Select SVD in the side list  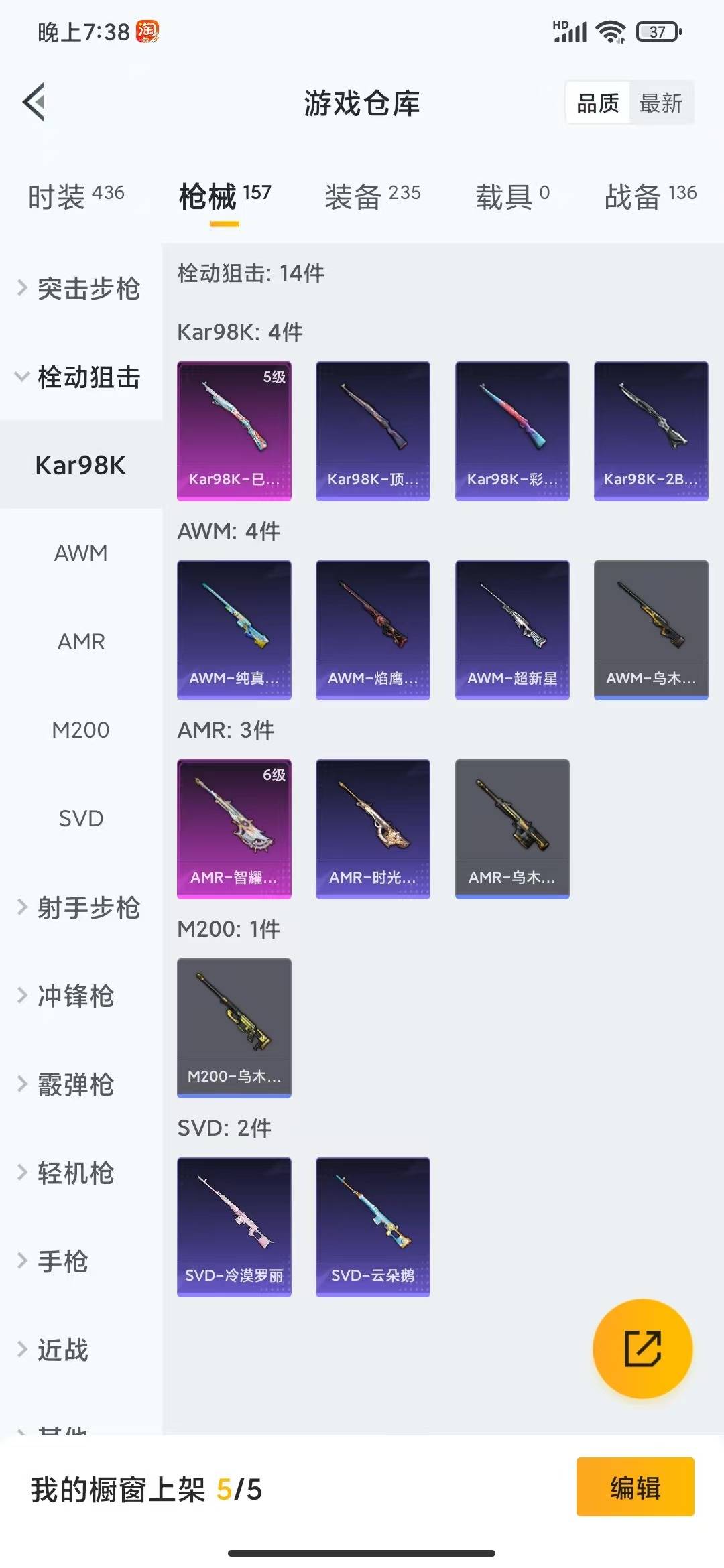tap(80, 818)
